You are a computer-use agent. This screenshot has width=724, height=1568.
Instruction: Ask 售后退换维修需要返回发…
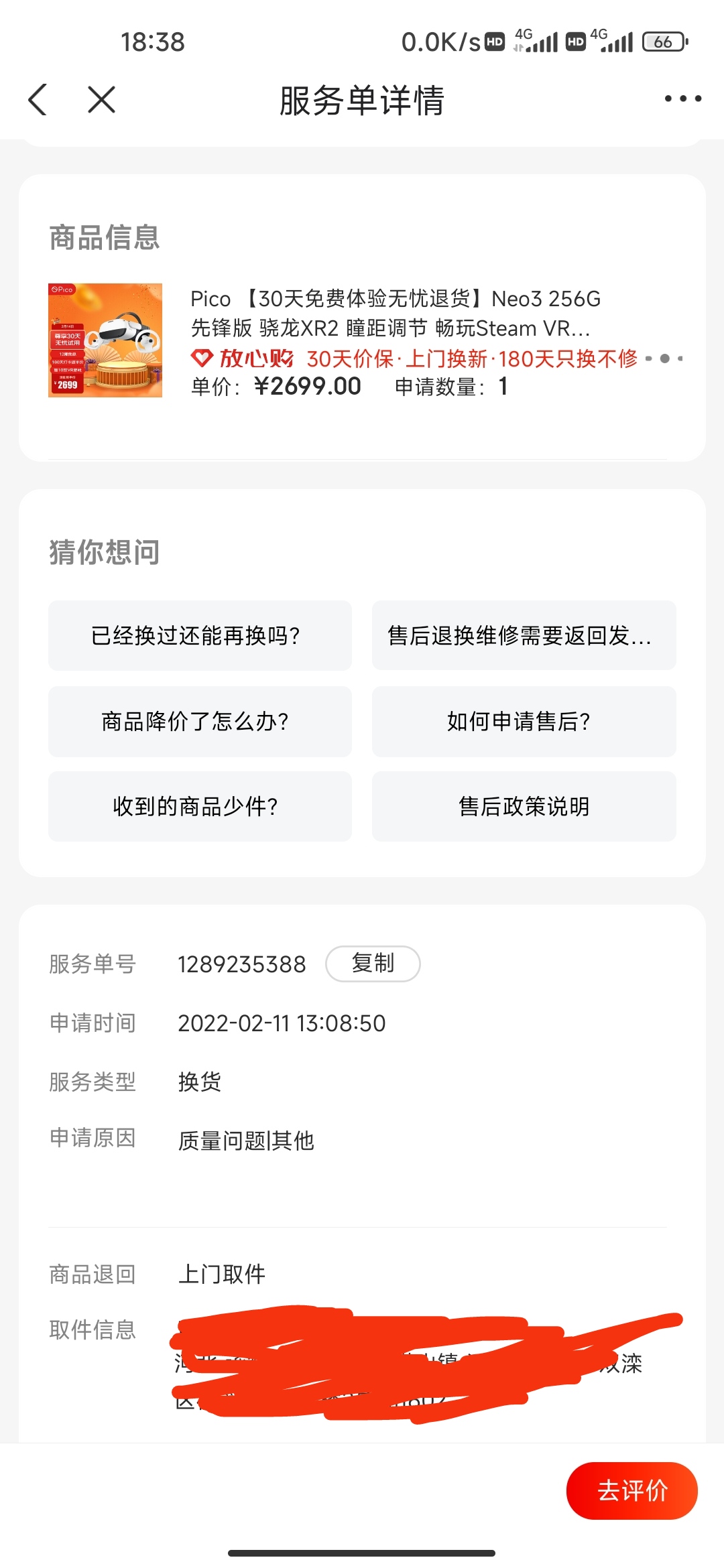(x=524, y=635)
